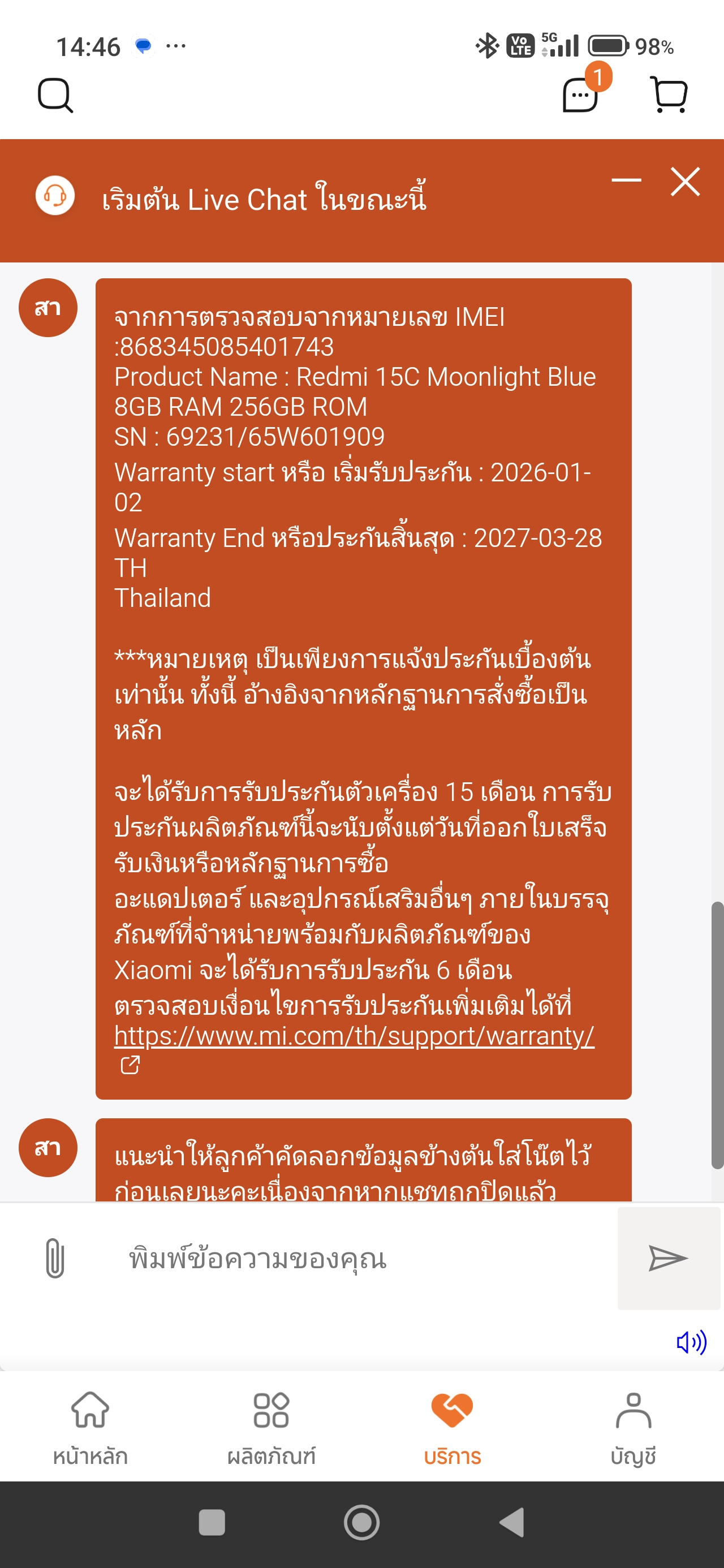Viewport: 724px width, 1568px height.
Task: Tap the system back button
Action: click(511, 1523)
